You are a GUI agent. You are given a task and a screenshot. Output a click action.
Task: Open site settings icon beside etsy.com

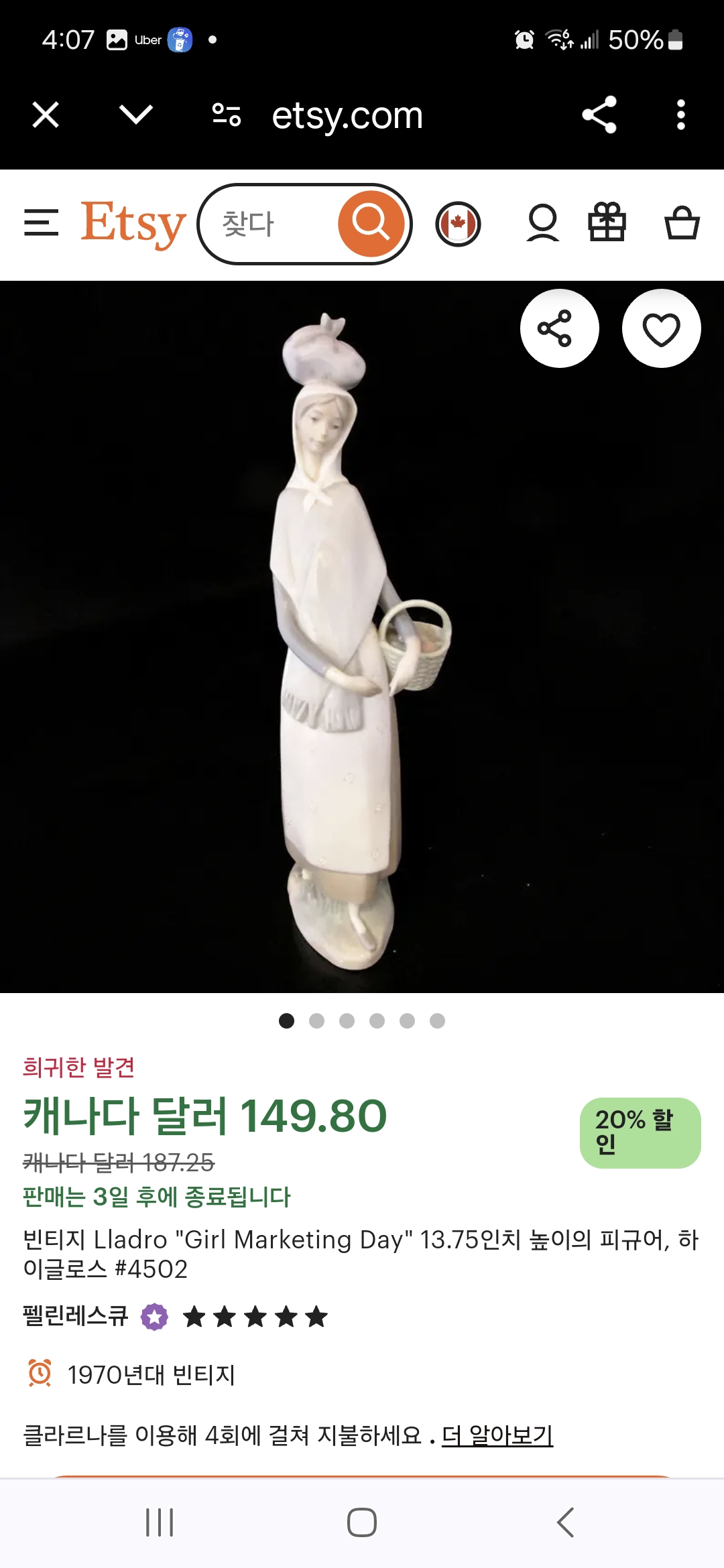point(227,115)
